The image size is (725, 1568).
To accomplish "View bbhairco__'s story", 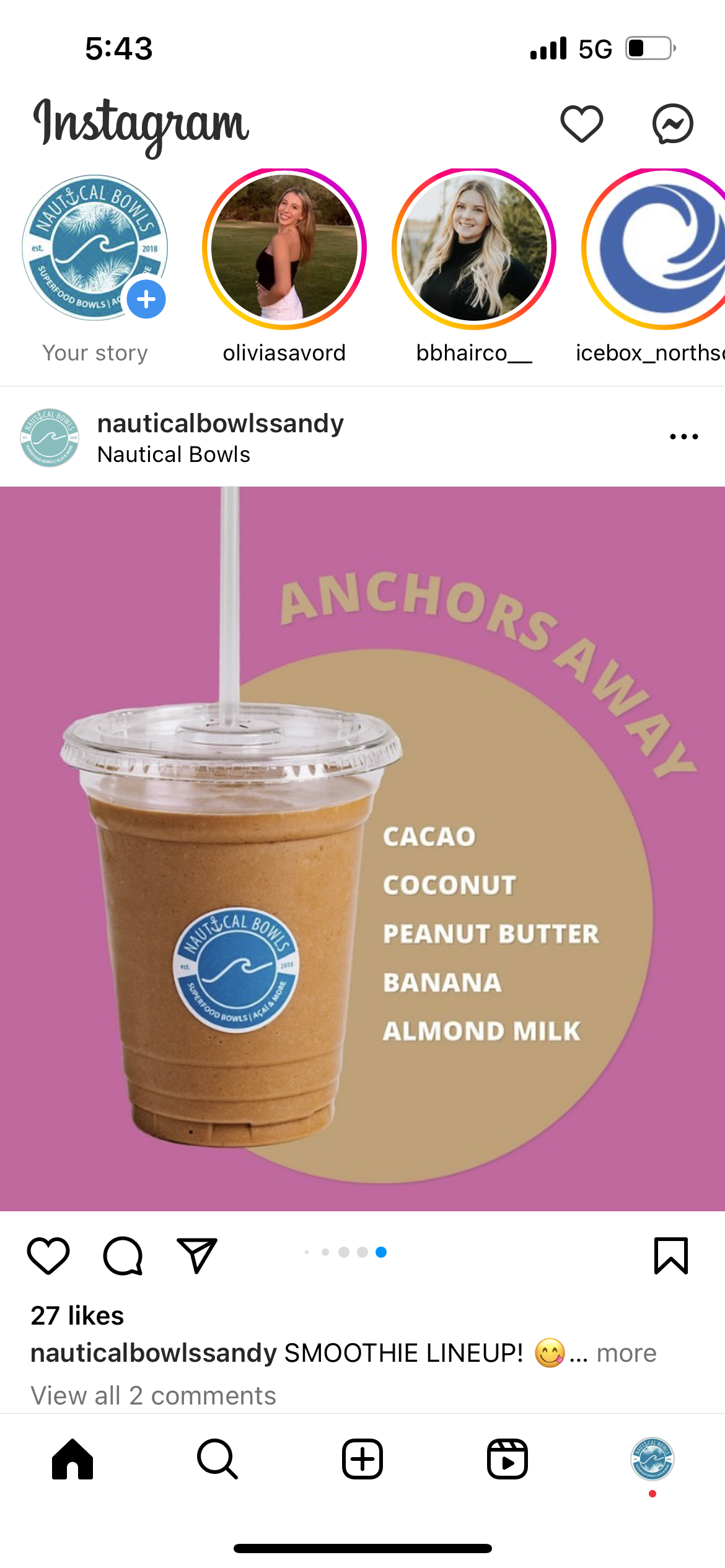I will (474, 248).
